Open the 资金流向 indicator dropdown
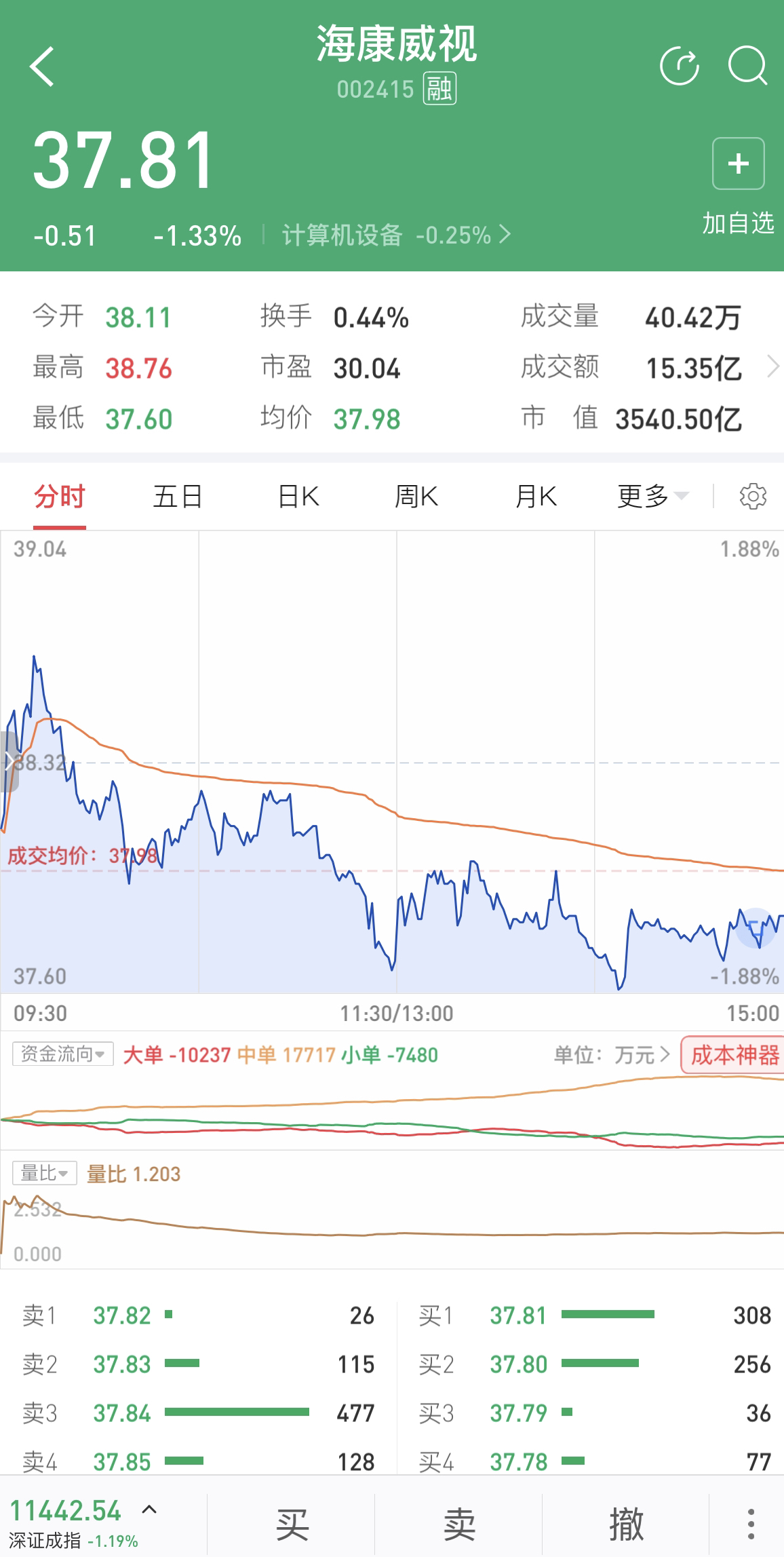 point(62,1054)
